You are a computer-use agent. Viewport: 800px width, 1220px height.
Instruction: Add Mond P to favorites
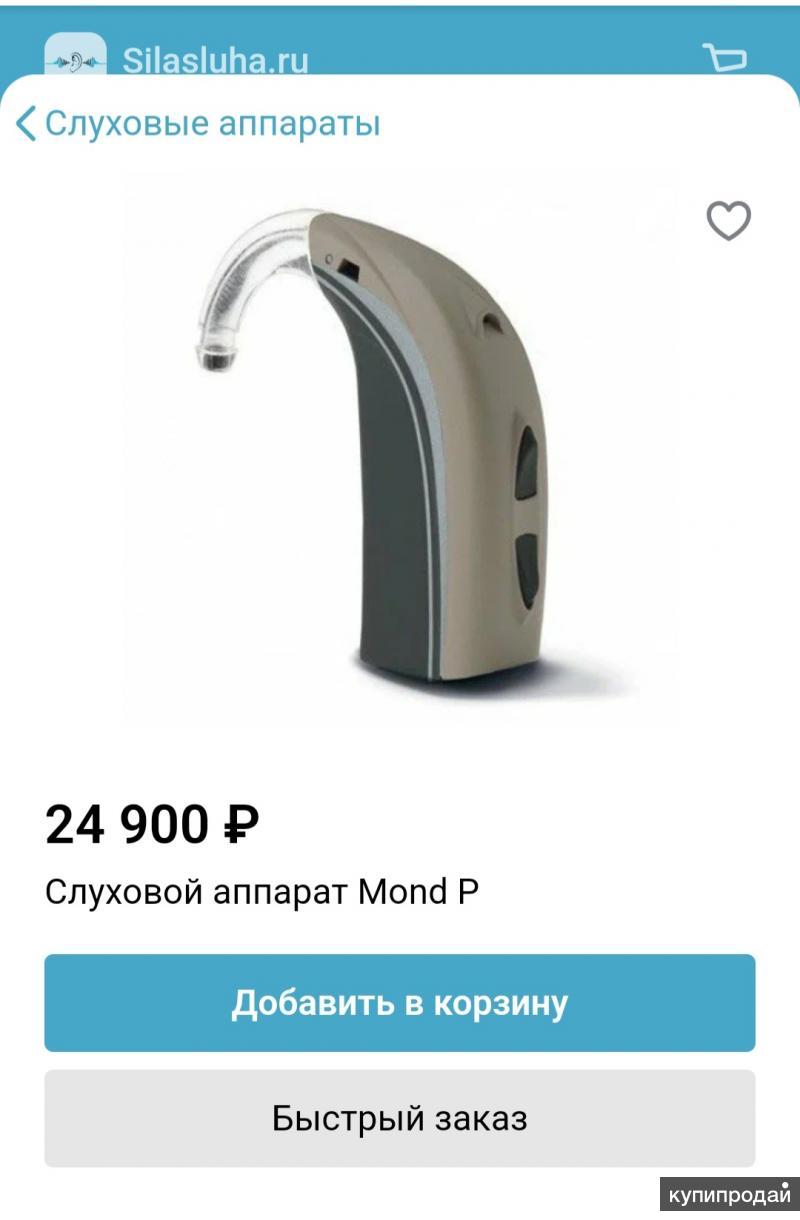[728, 221]
